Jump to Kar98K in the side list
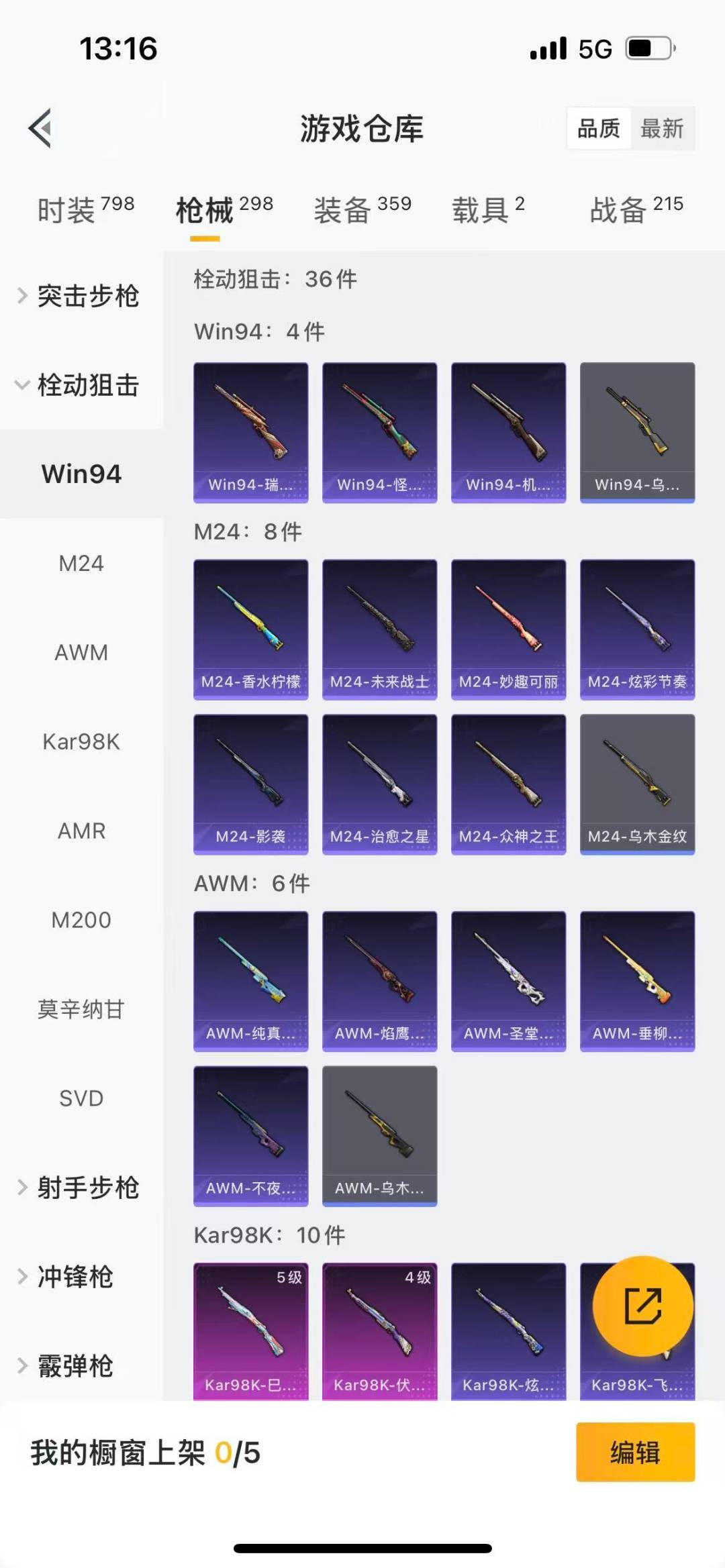 point(81,741)
